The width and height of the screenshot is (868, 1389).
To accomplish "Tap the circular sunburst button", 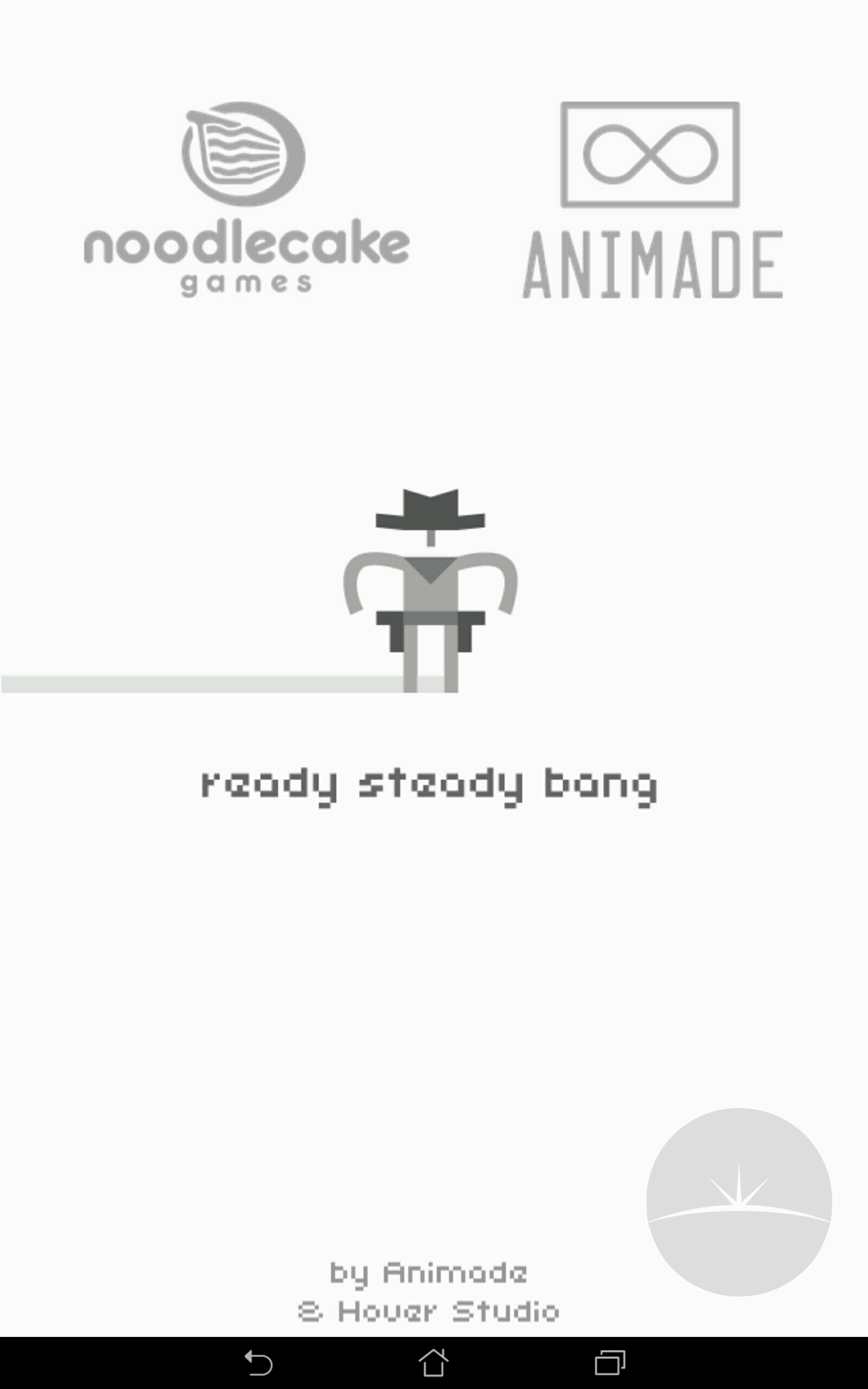I will click(x=739, y=1201).
